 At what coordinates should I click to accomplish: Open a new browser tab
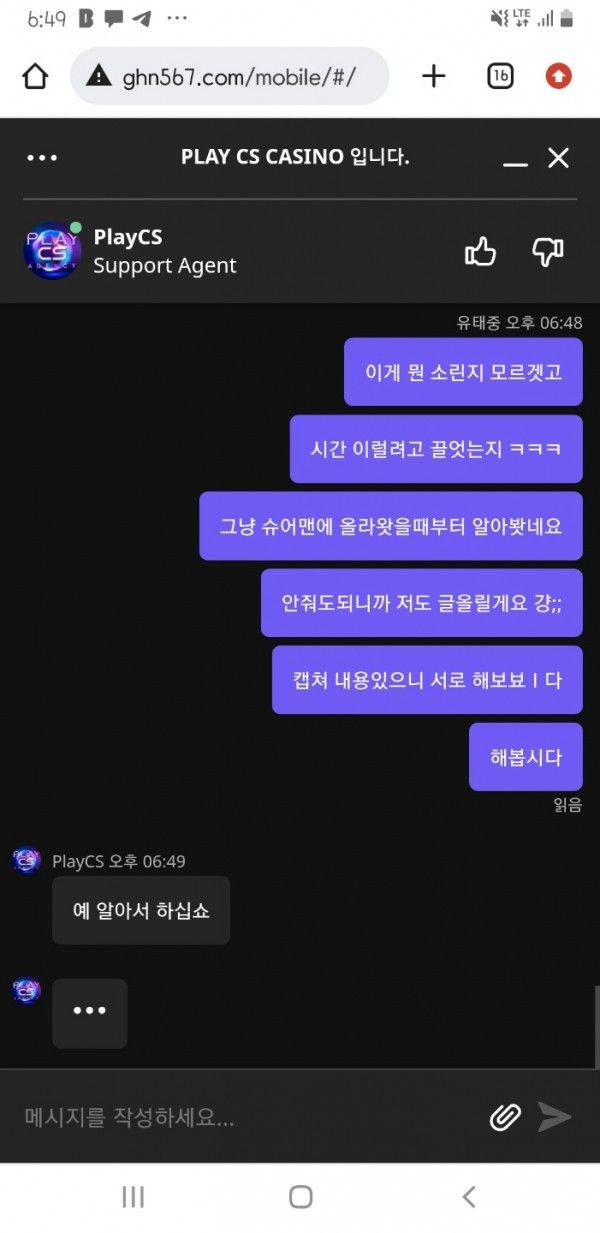[x=433, y=76]
